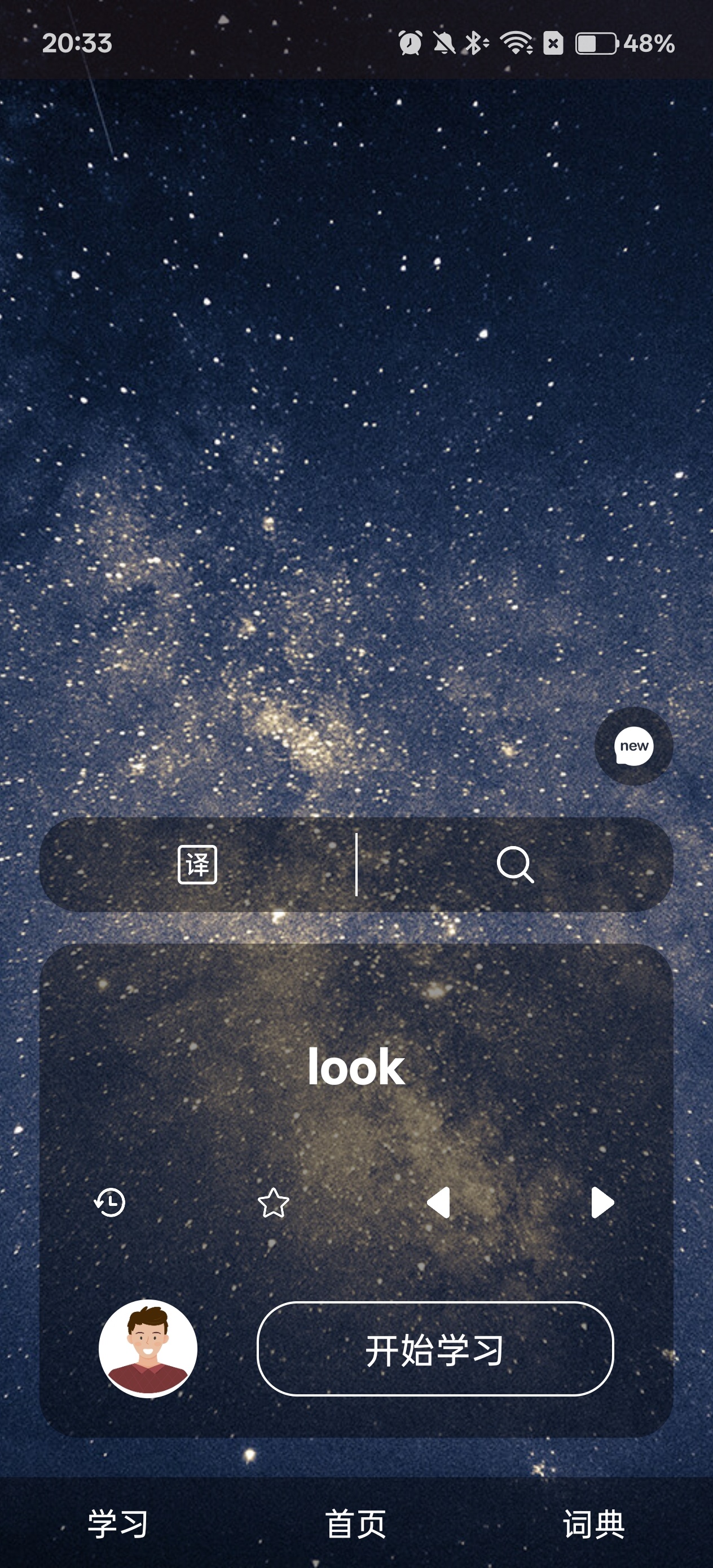Image resolution: width=713 pixels, height=1568 pixels.
Task: Open the word search
Action: 515,864
